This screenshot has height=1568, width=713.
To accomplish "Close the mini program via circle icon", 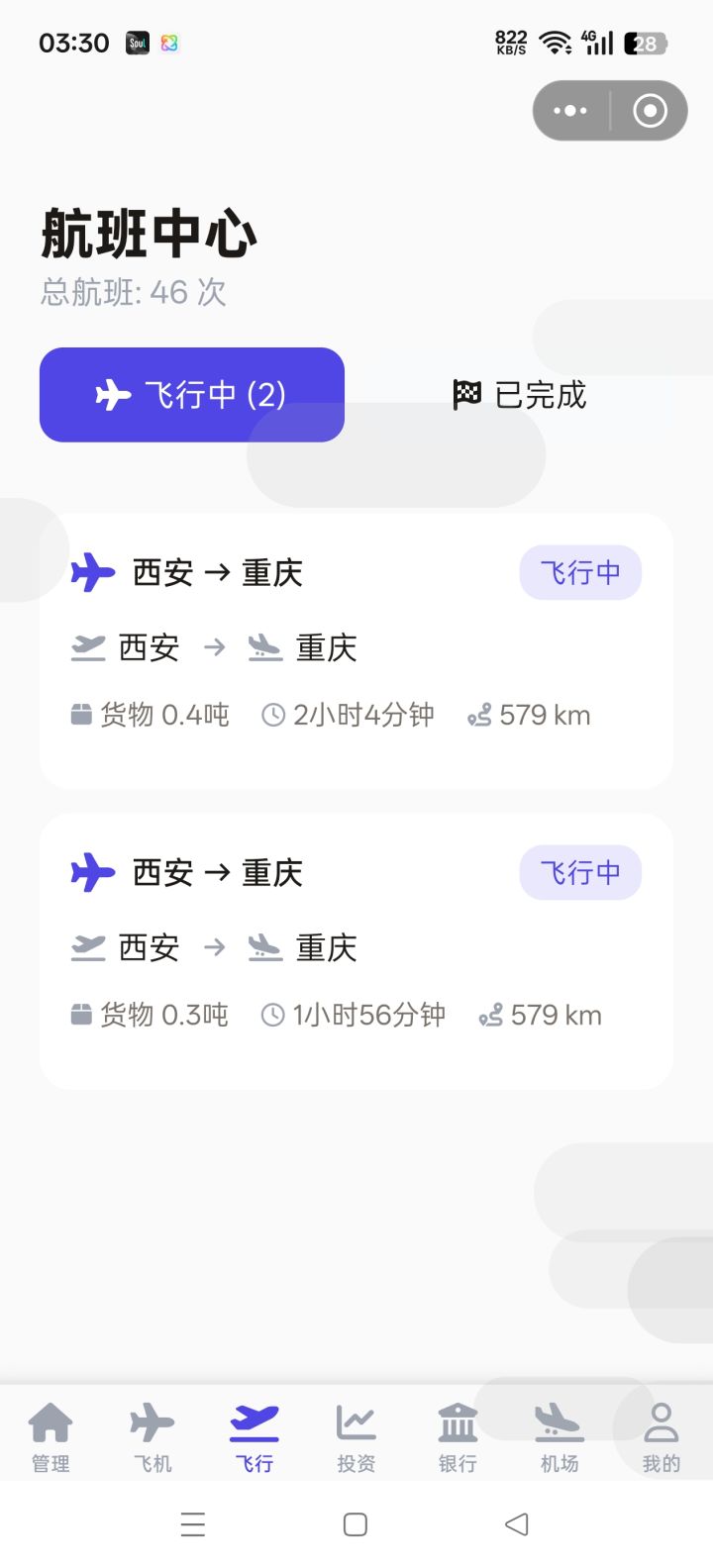I will pos(650,111).
